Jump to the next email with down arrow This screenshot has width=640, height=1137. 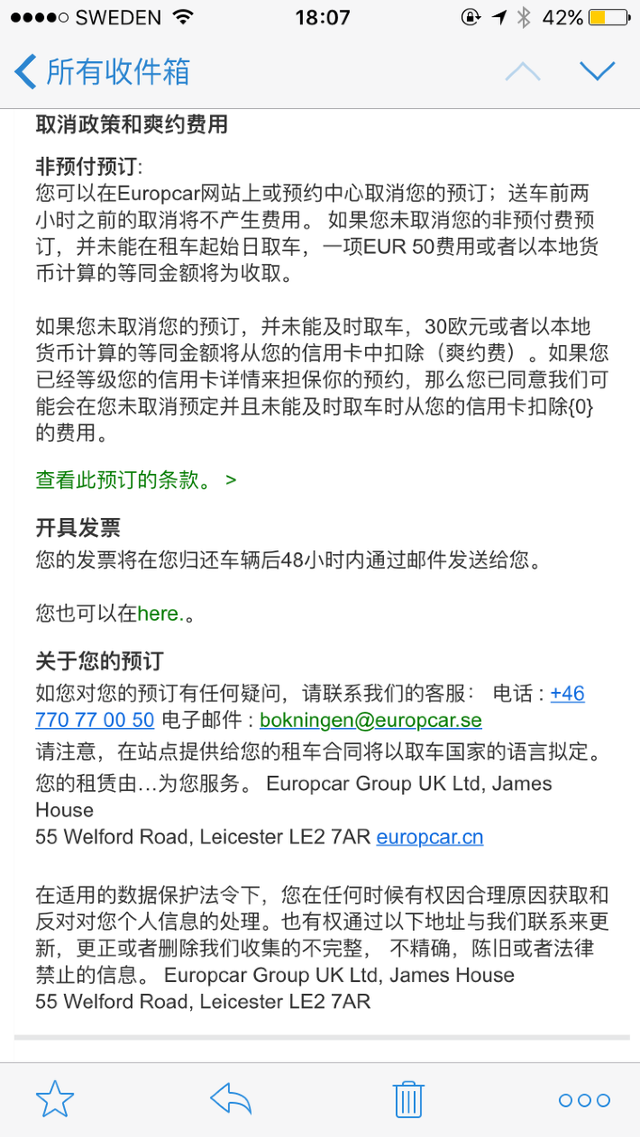tap(597, 70)
